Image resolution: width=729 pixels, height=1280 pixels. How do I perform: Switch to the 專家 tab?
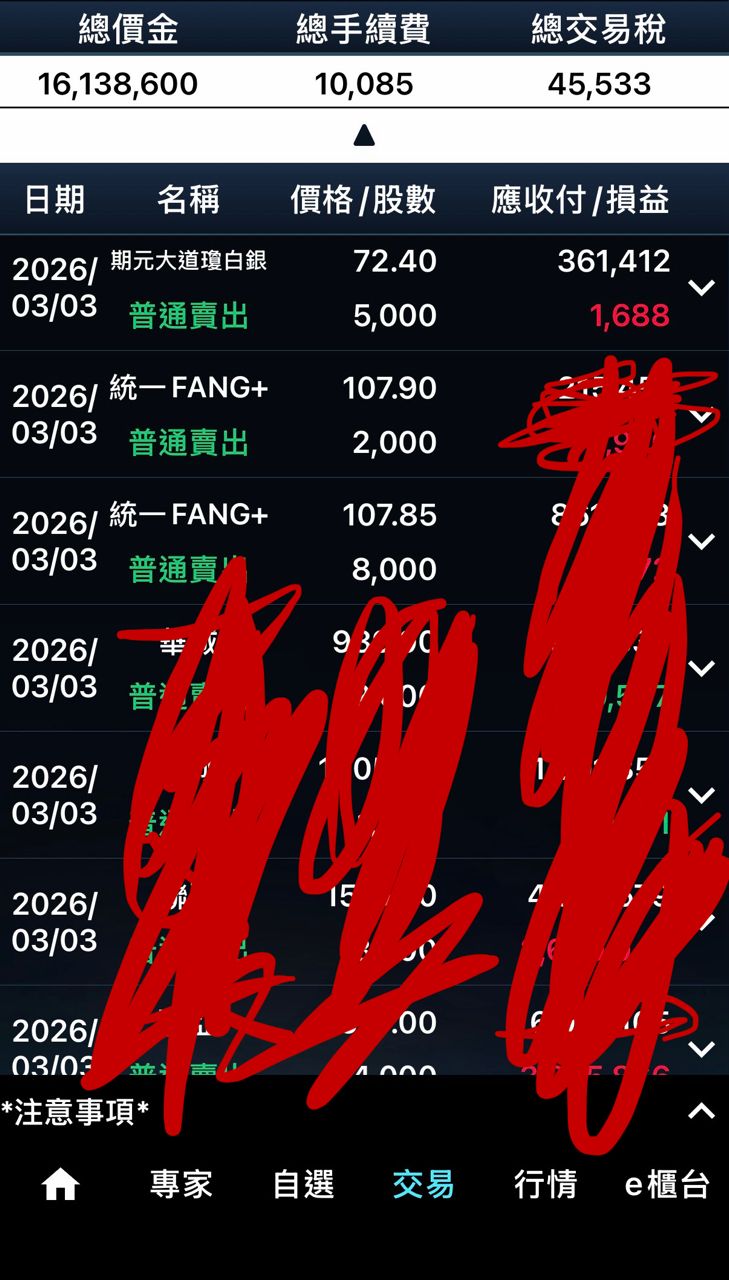[x=181, y=1185]
